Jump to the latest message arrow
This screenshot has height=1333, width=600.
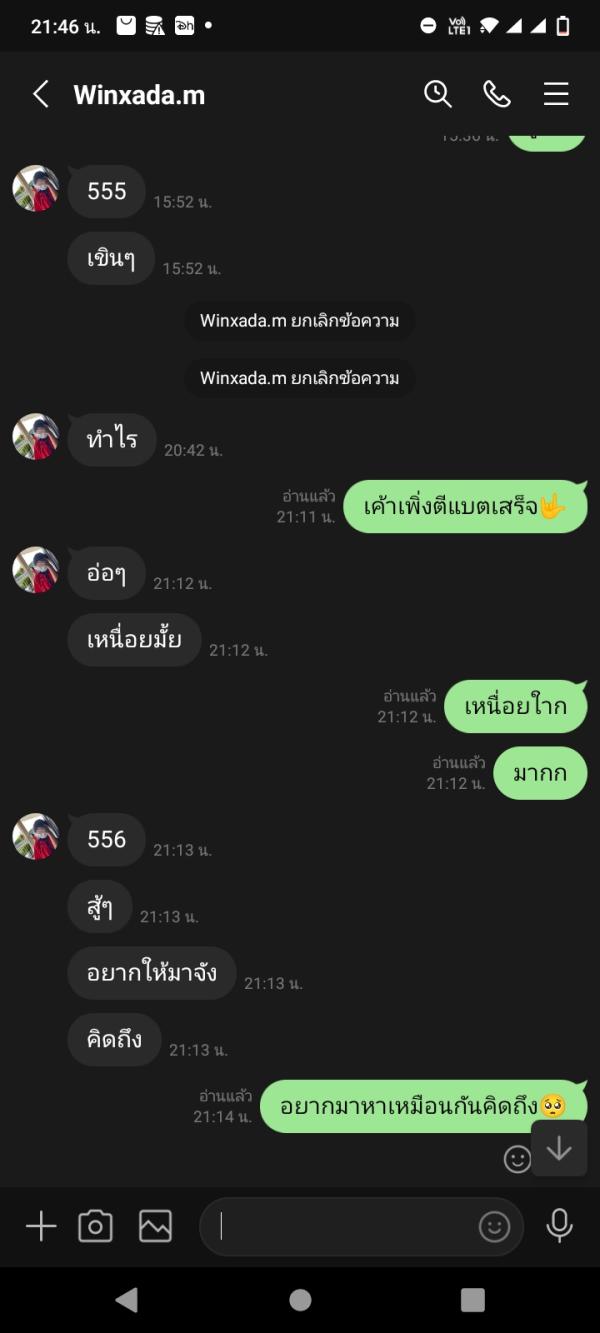coord(559,1148)
